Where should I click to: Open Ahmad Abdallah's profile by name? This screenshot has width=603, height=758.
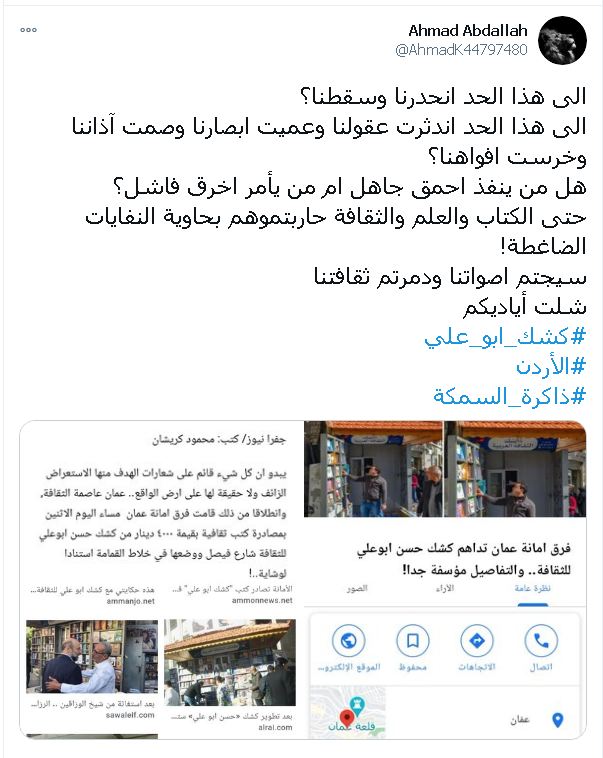click(468, 30)
